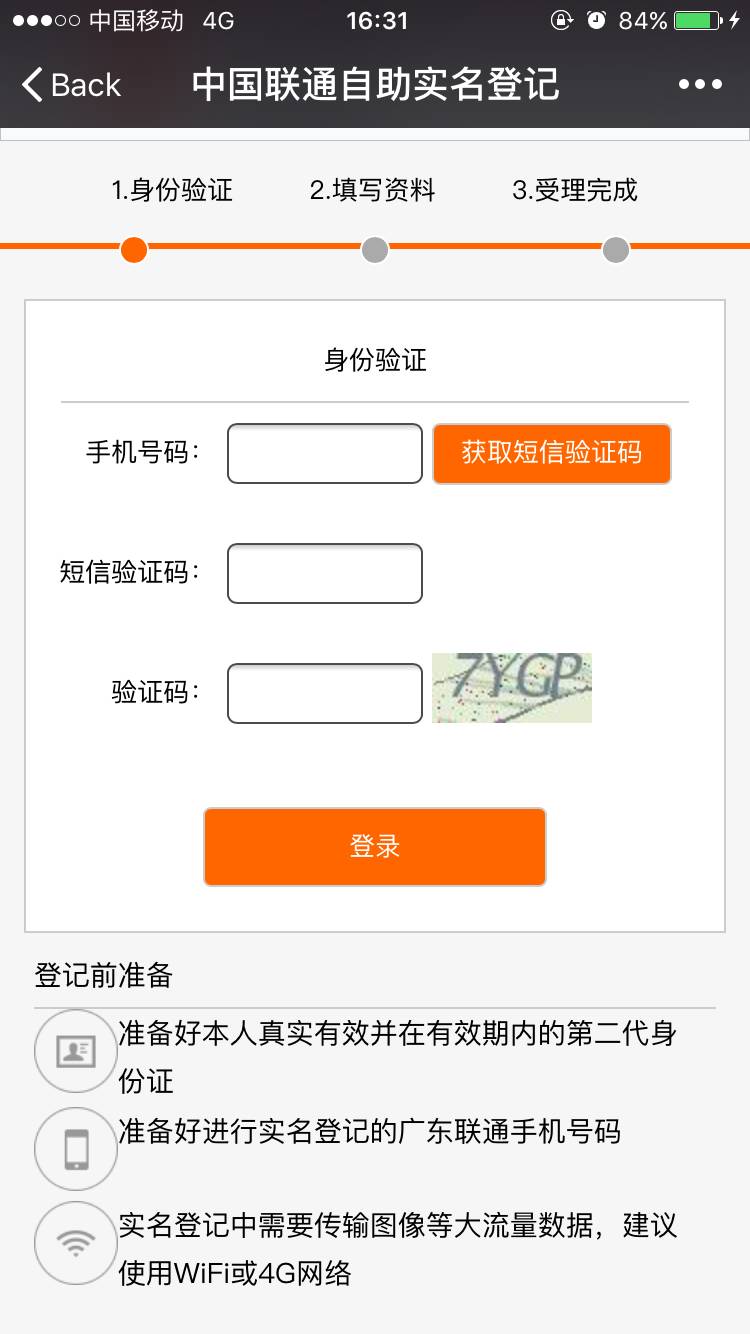The width and height of the screenshot is (750, 1334).
Task: Submit the form with 登录 button
Action: pos(375,847)
